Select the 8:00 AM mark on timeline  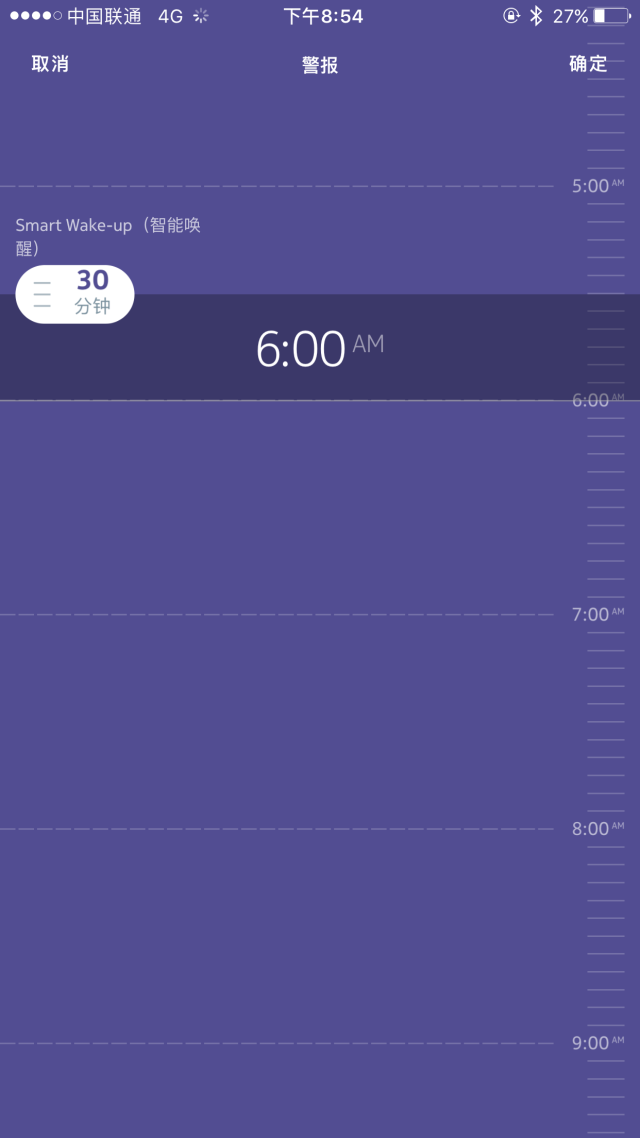click(598, 829)
